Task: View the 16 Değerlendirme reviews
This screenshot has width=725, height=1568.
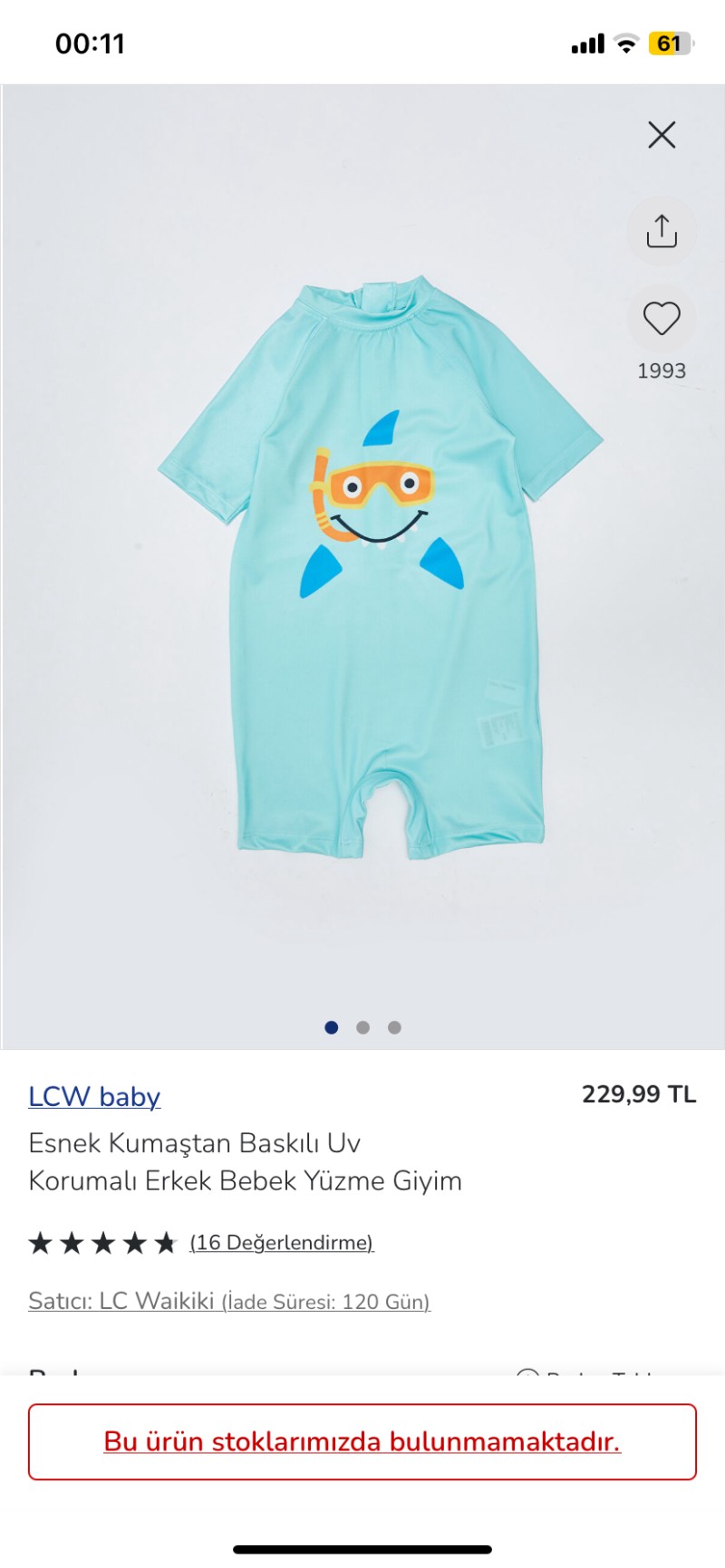Action: click(x=281, y=1243)
